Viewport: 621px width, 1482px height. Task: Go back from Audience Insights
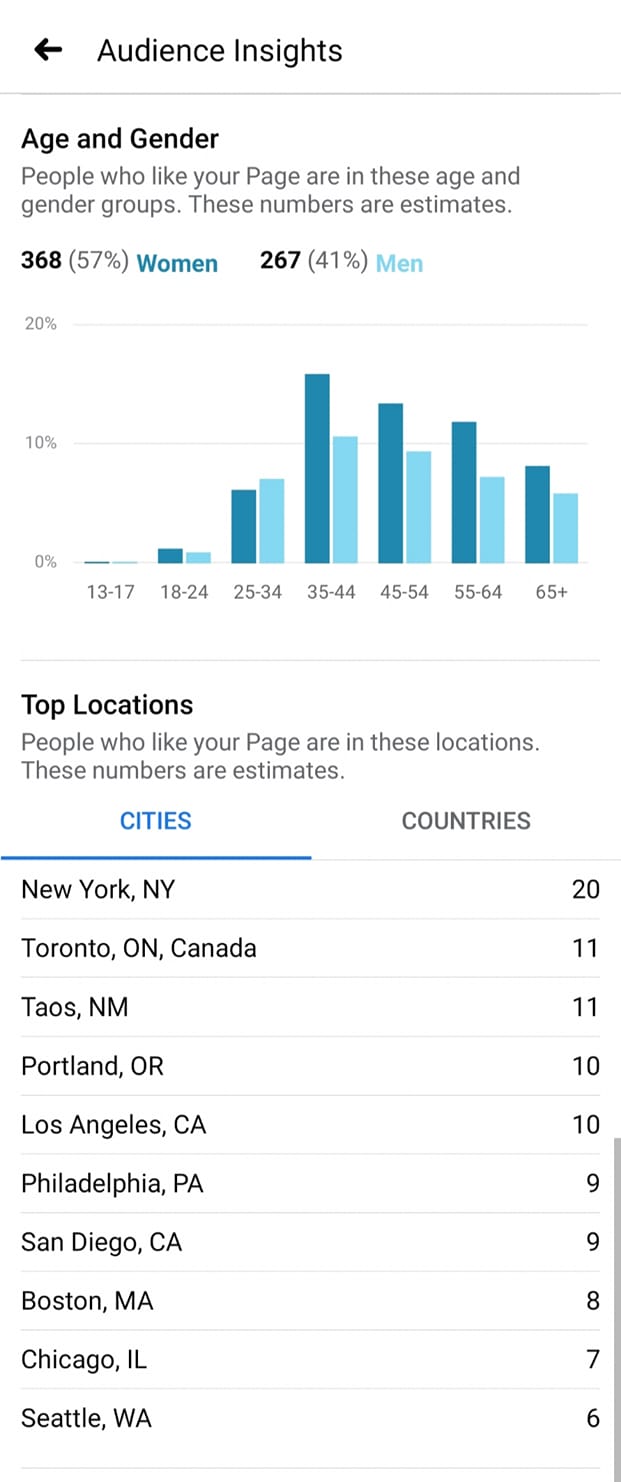[x=48, y=50]
